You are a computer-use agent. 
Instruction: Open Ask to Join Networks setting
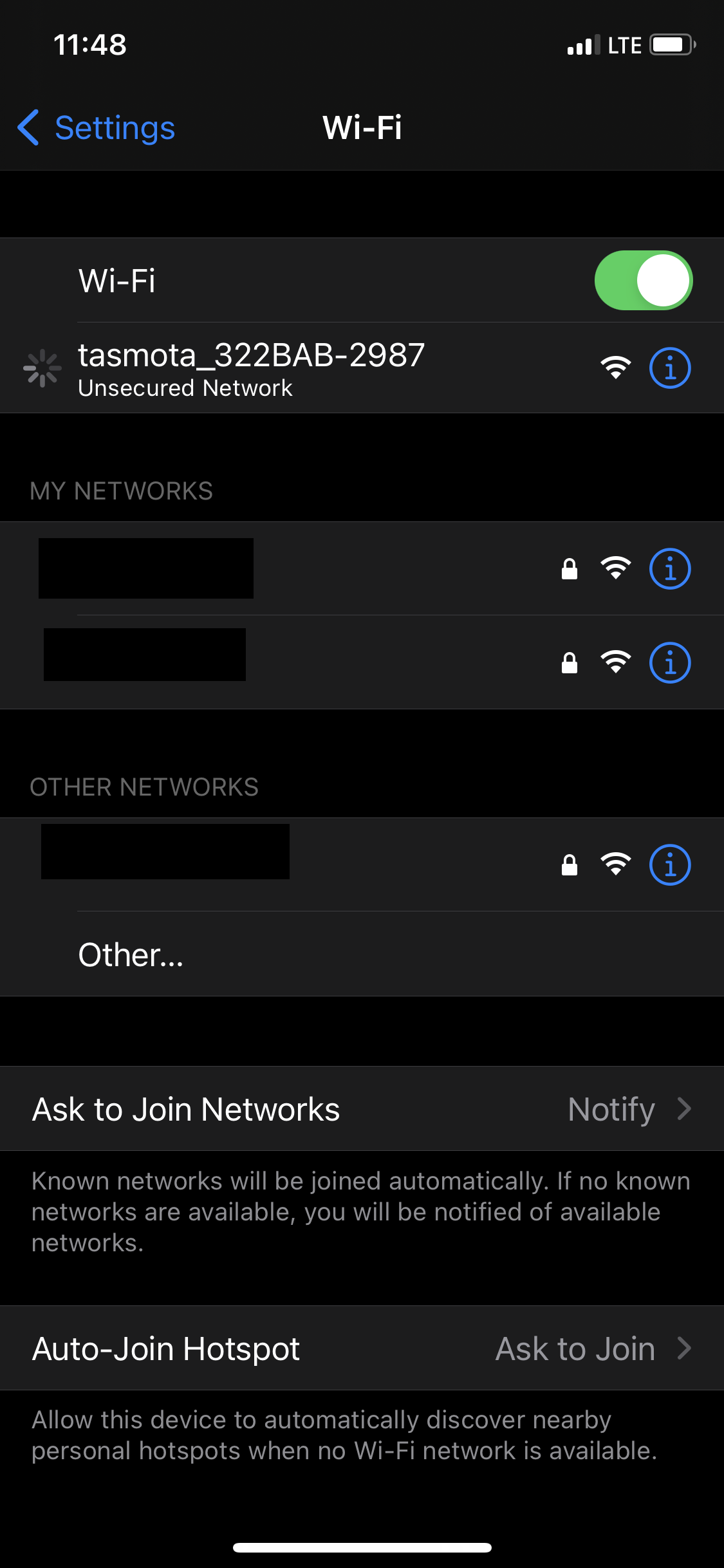pos(362,1109)
